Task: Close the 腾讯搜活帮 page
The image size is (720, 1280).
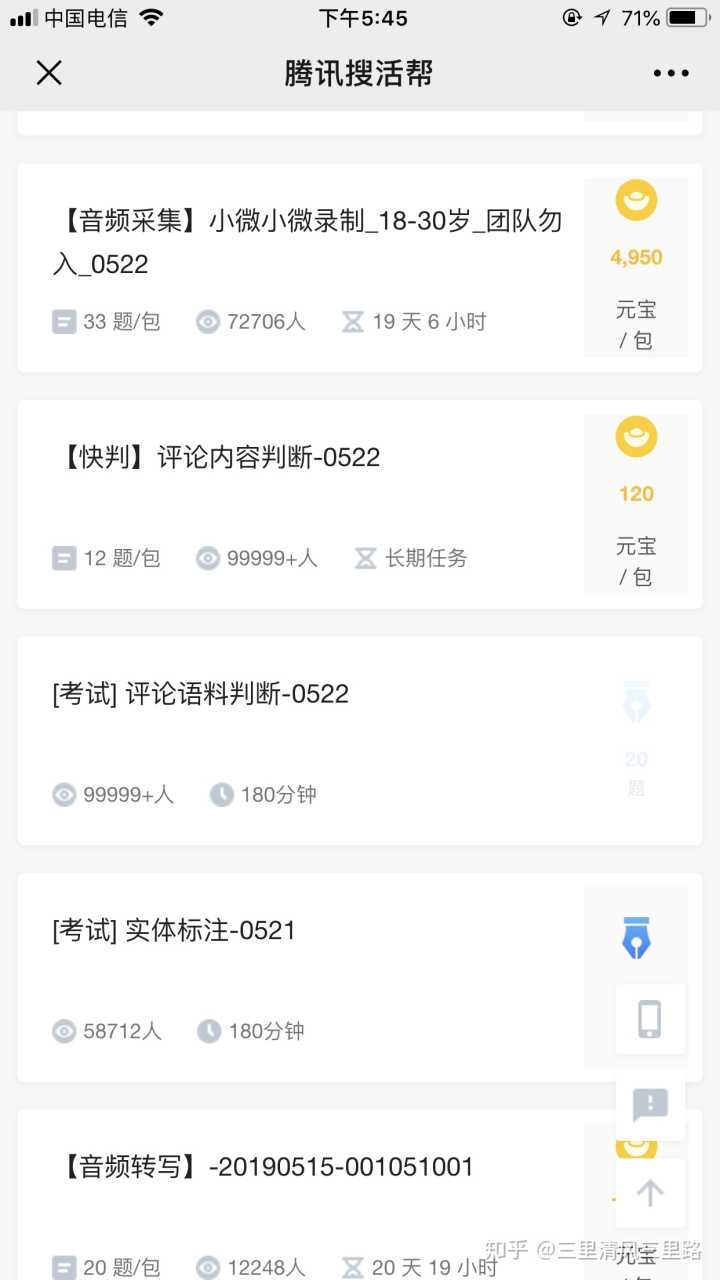Action: click(x=49, y=73)
